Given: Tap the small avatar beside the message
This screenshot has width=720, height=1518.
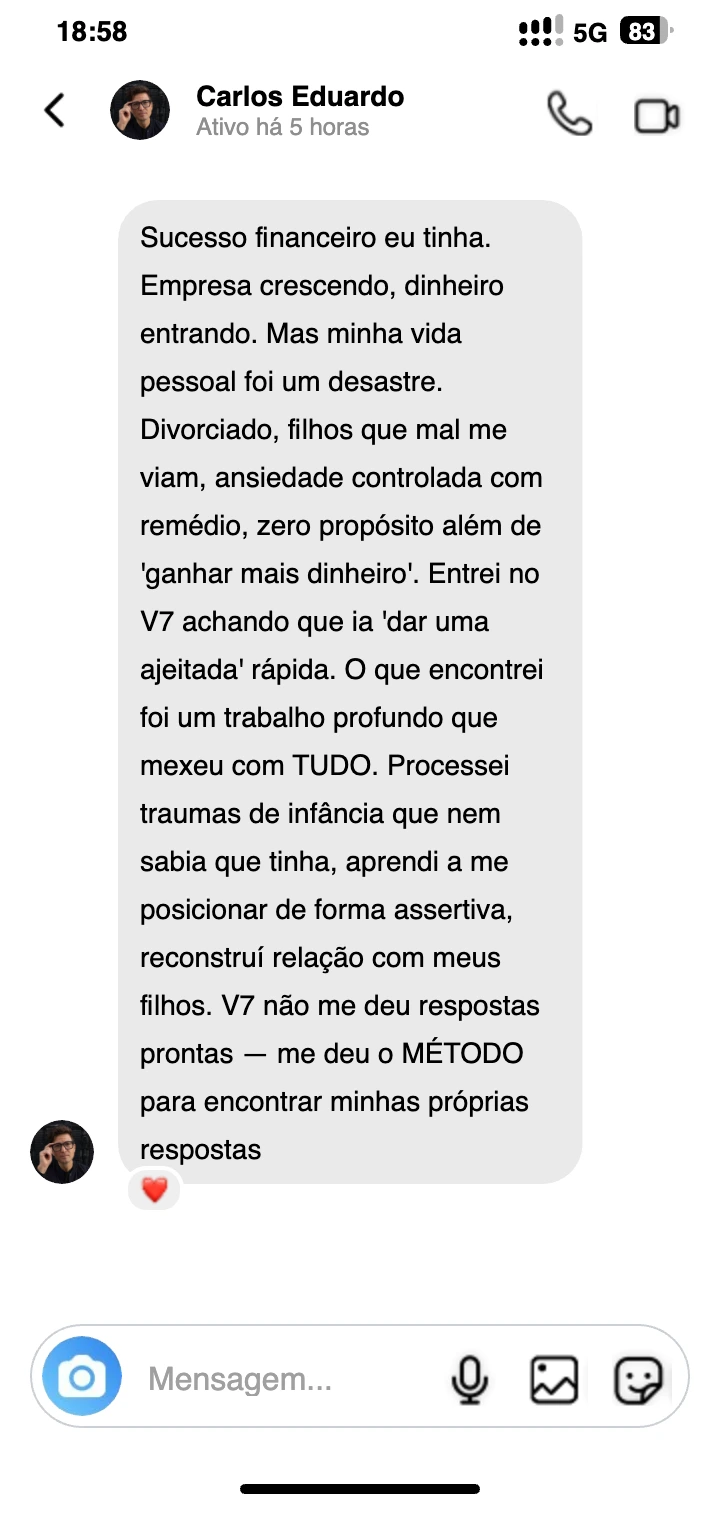Looking at the screenshot, I should (62, 1152).
